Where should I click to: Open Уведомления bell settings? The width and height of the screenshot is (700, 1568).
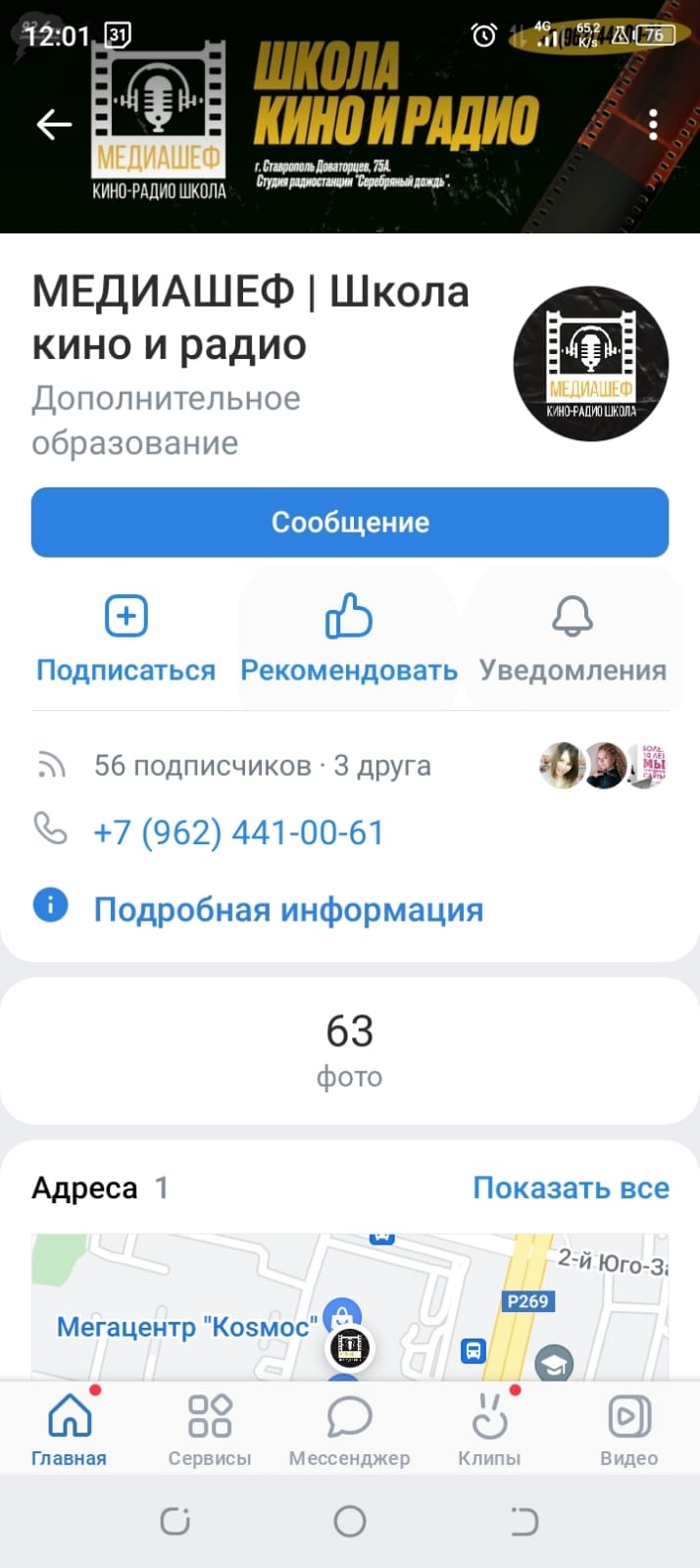point(573,639)
